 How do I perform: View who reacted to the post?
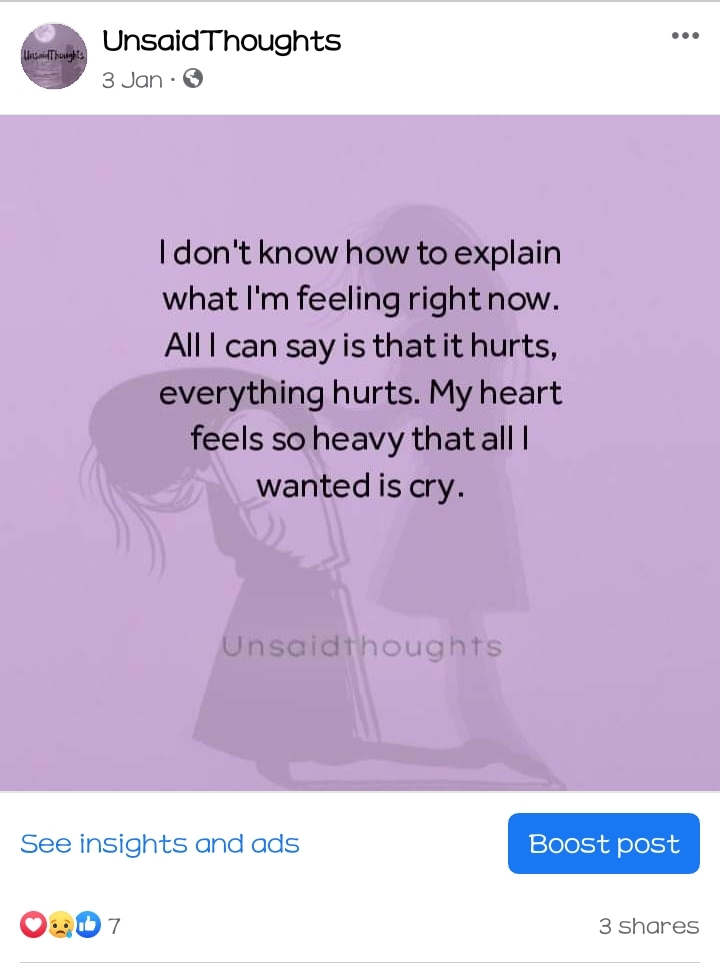(x=70, y=926)
